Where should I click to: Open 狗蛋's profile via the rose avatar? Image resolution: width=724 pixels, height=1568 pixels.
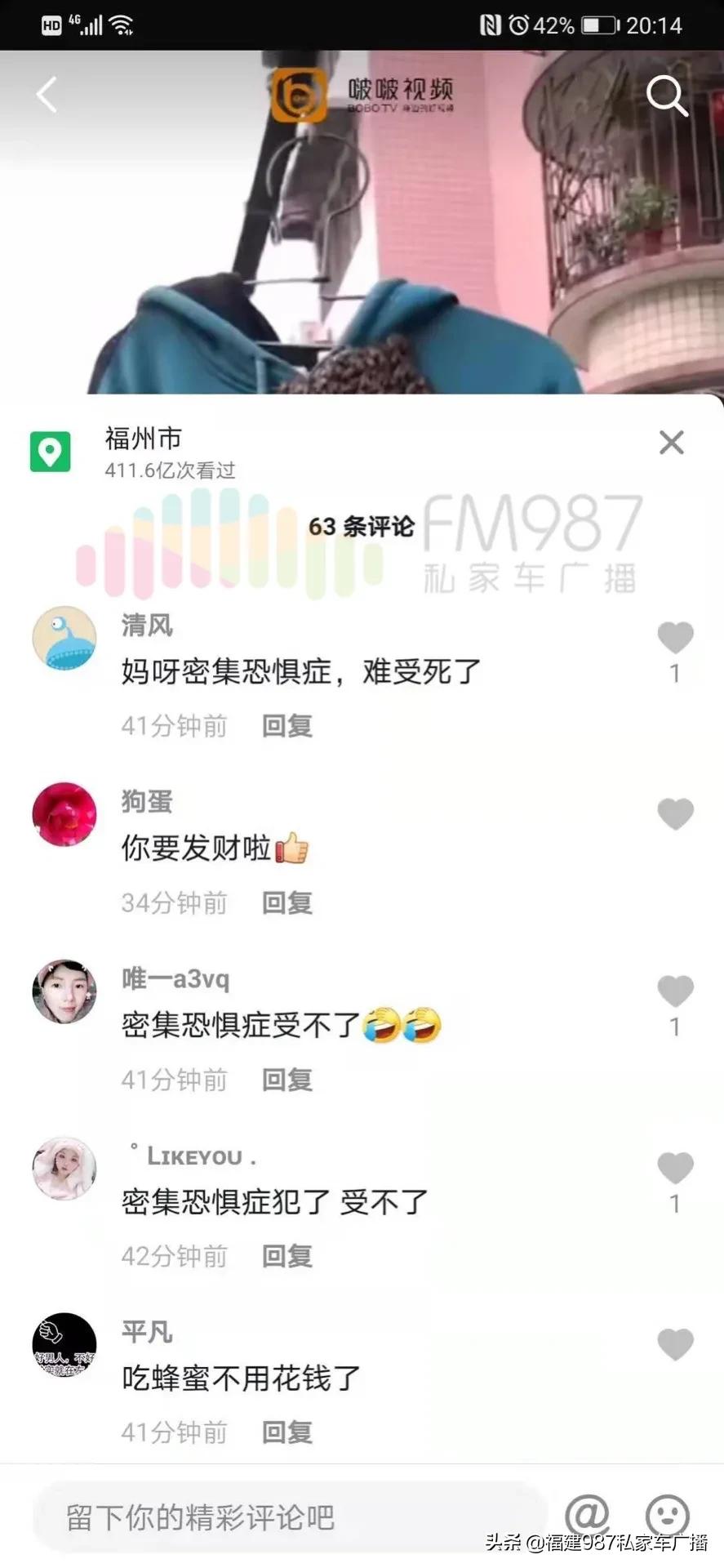tap(64, 814)
